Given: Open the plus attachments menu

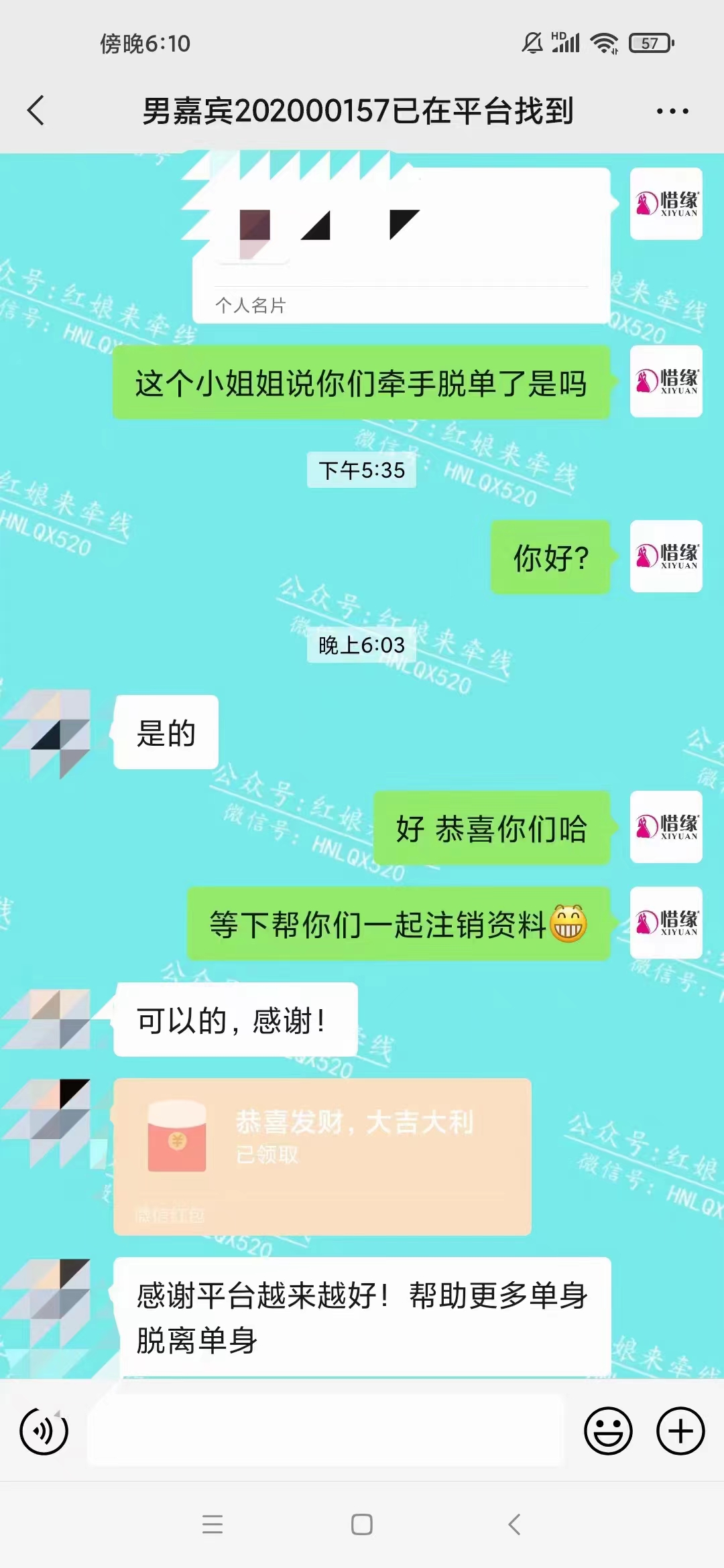Looking at the screenshot, I should [680, 1431].
